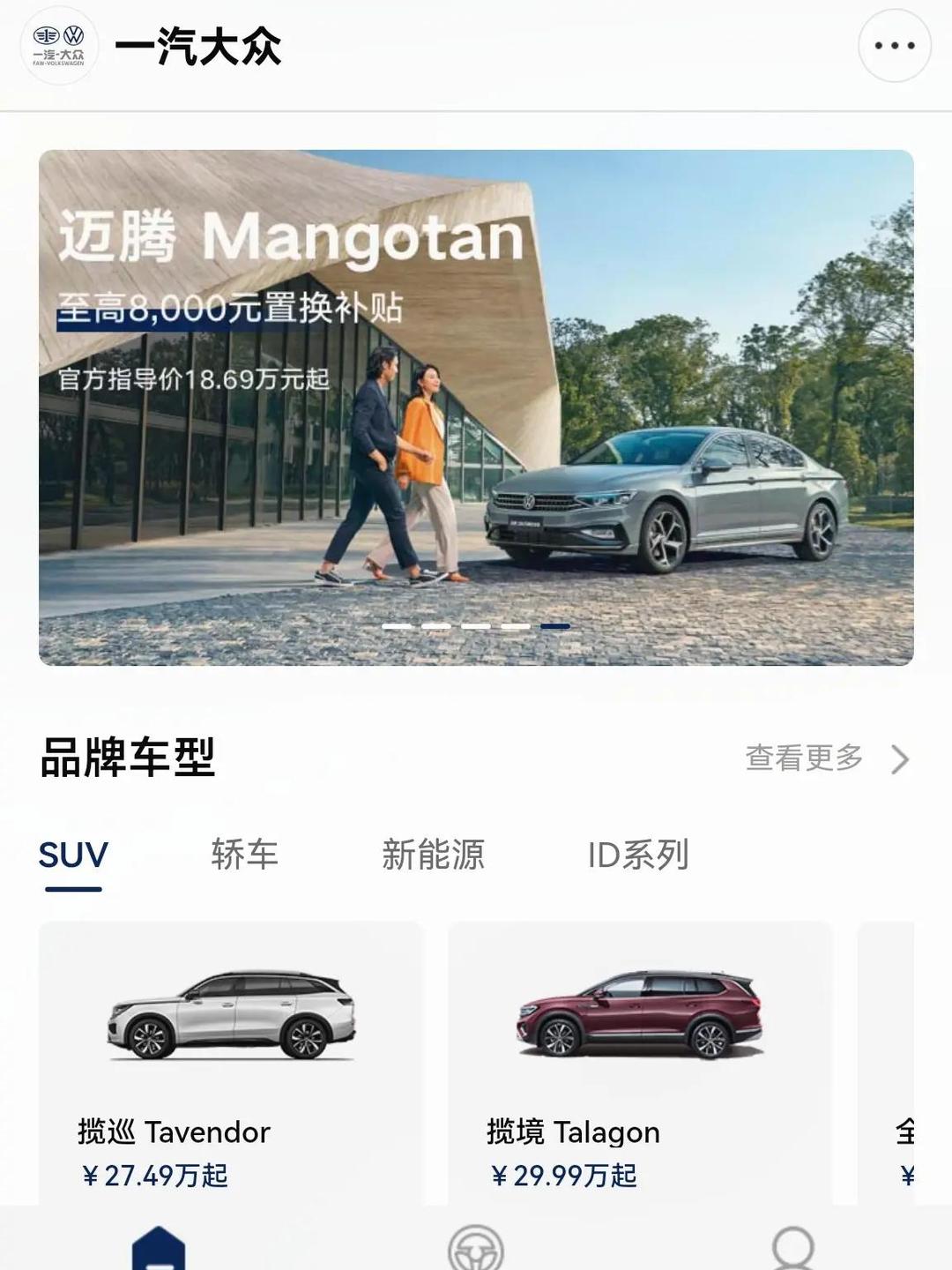Switch to the 新能源 tab

point(433,855)
